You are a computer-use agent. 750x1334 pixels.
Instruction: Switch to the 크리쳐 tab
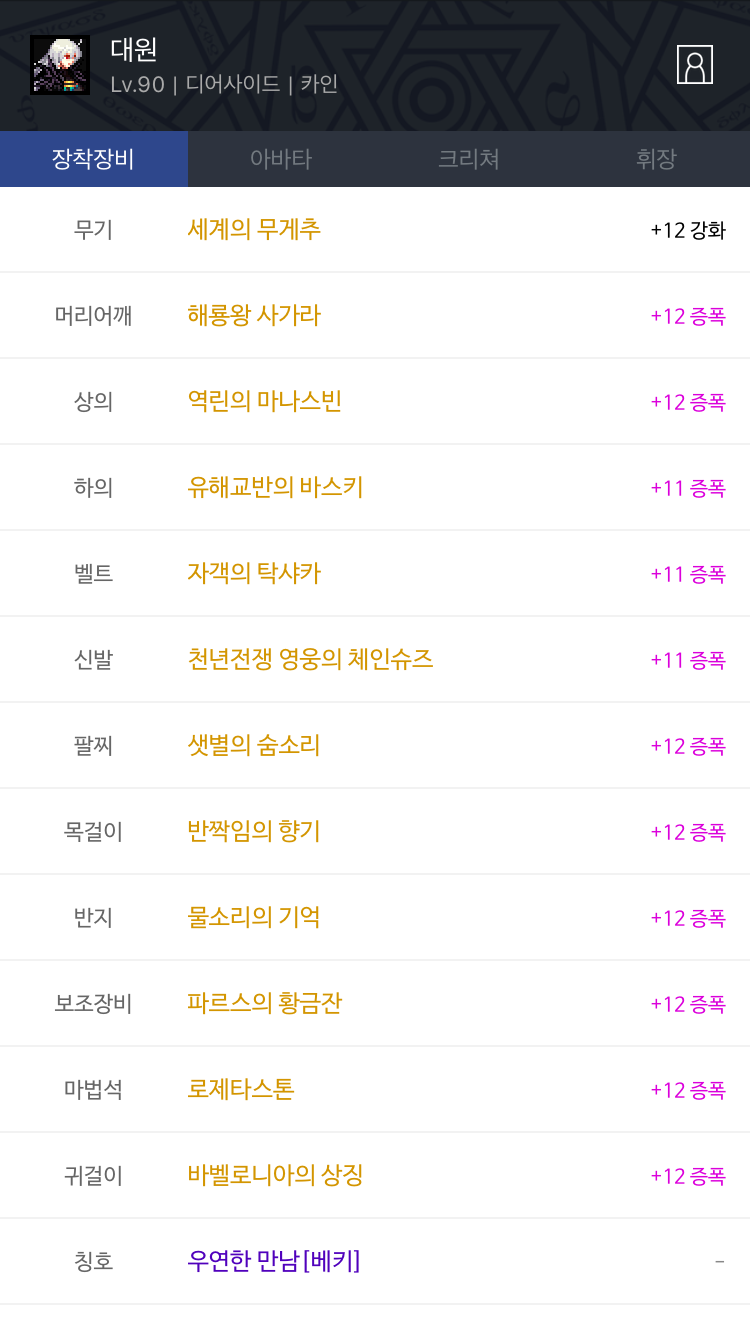[469, 159]
